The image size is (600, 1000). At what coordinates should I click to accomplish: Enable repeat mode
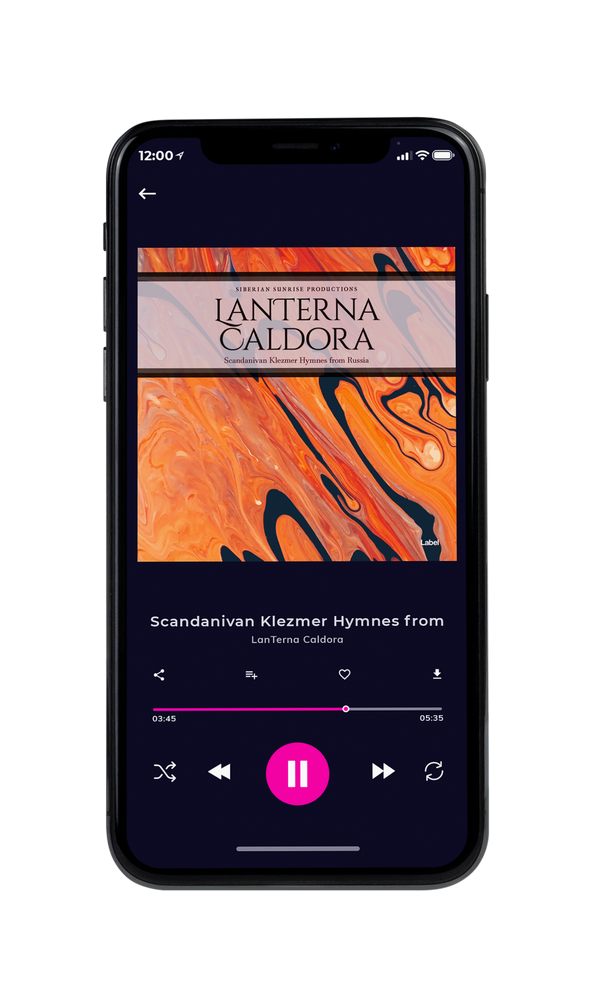(434, 771)
